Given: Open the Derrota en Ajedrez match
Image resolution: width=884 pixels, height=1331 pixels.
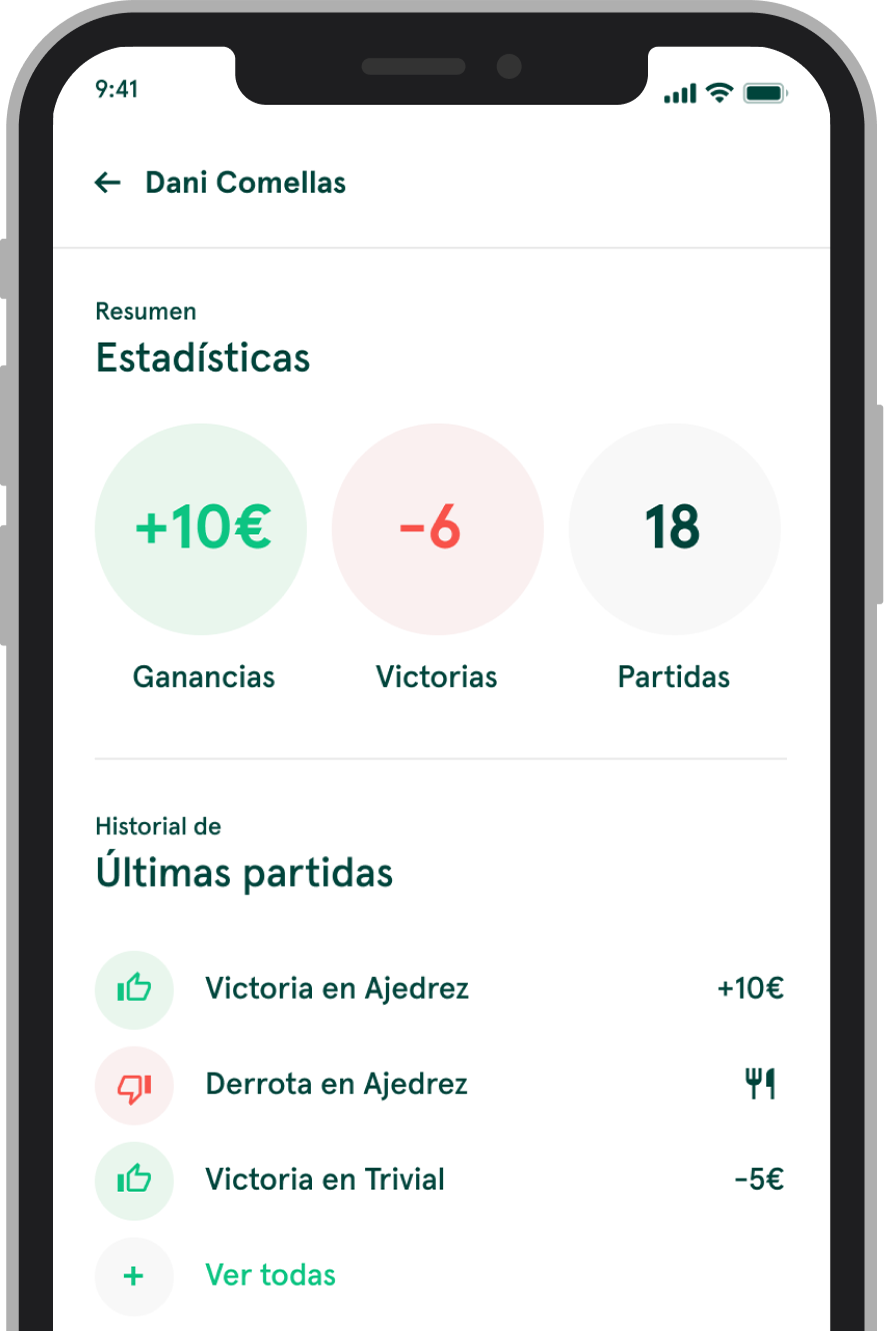Looking at the screenshot, I should pos(336,1084).
